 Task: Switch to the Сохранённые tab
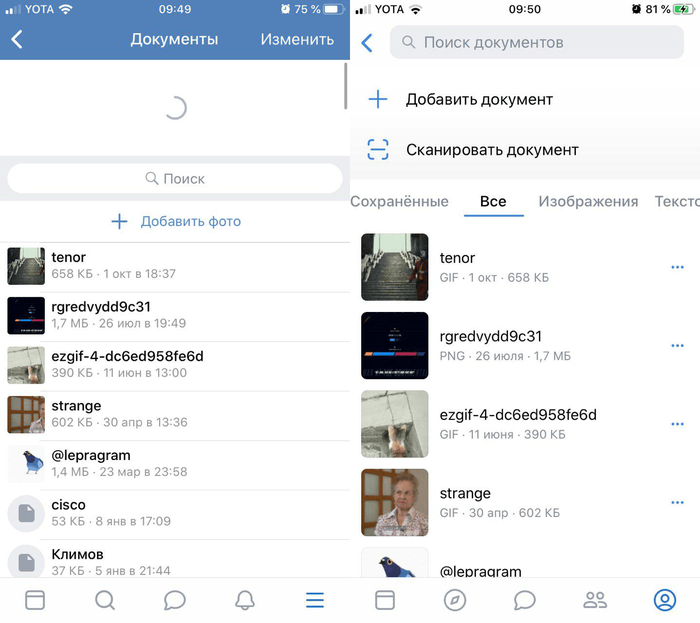tap(400, 201)
